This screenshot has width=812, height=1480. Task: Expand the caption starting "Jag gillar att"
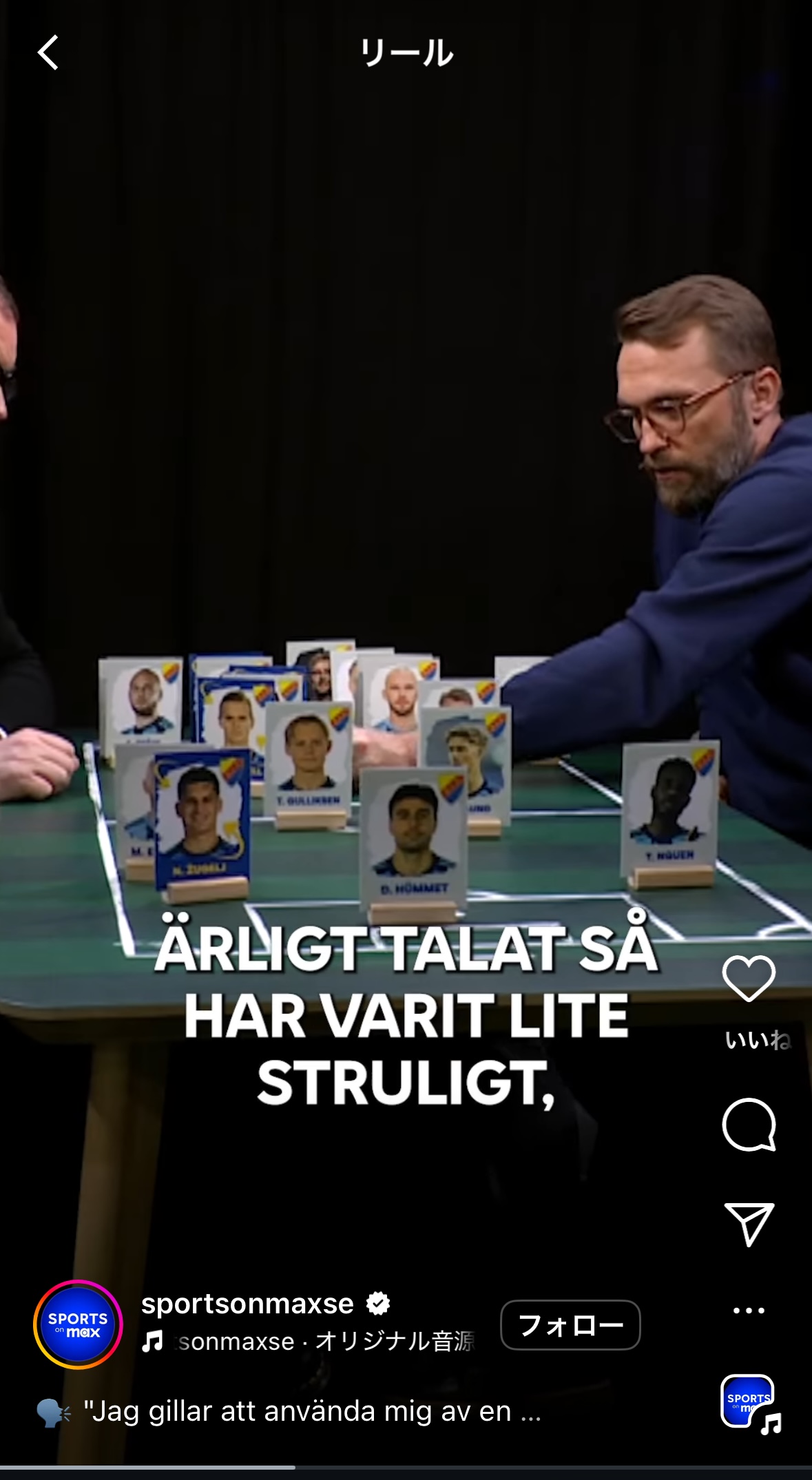312,1412
